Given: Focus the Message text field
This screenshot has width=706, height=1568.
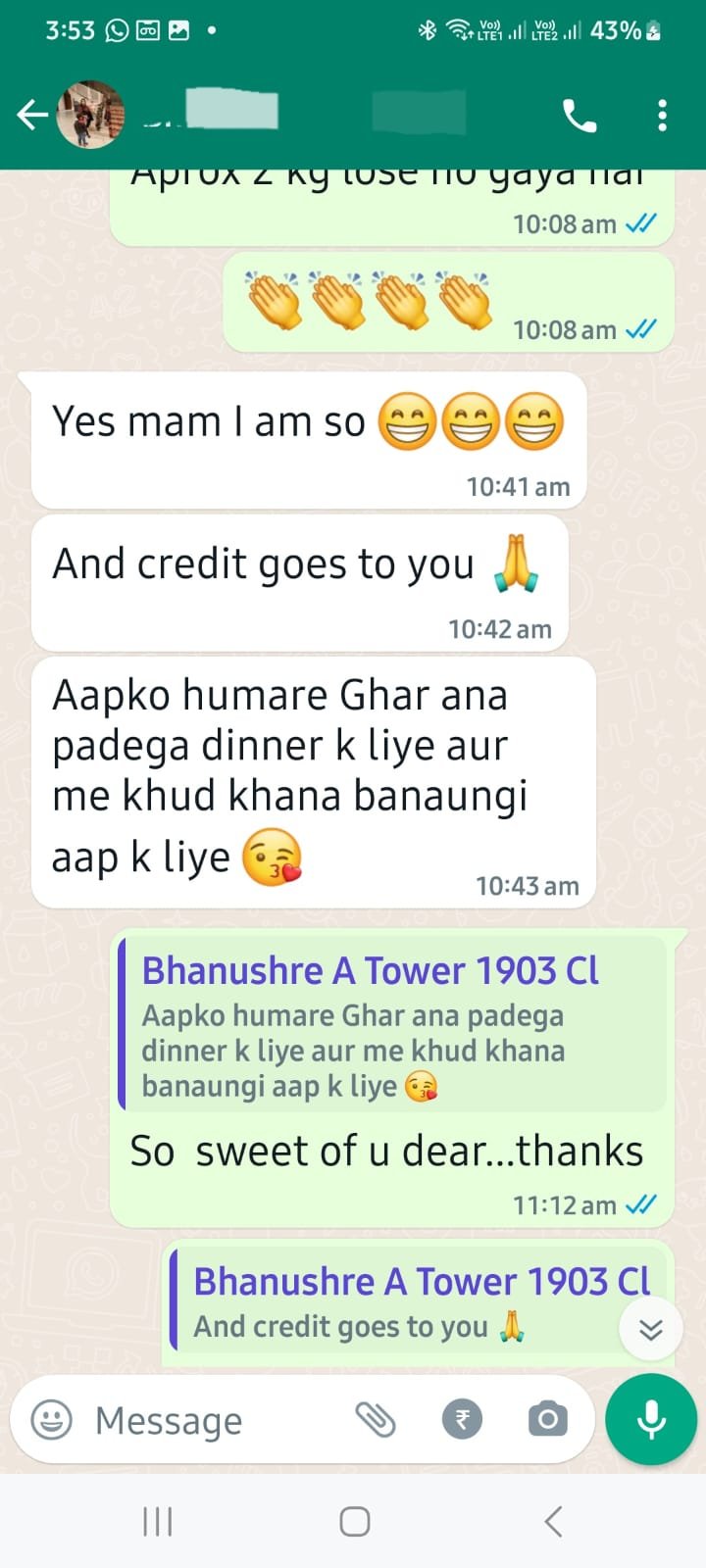Looking at the screenshot, I should (x=216, y=1420).
